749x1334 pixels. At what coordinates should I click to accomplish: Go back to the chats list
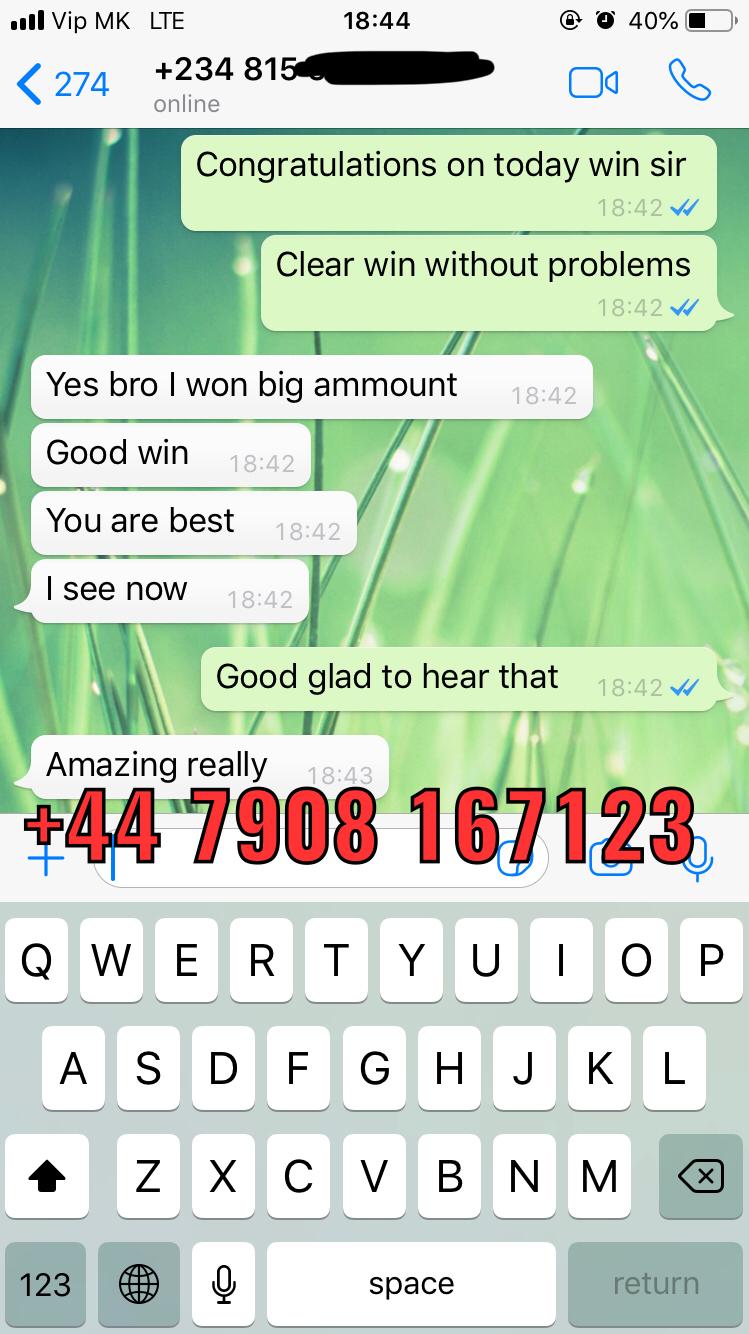pos(62,84)
